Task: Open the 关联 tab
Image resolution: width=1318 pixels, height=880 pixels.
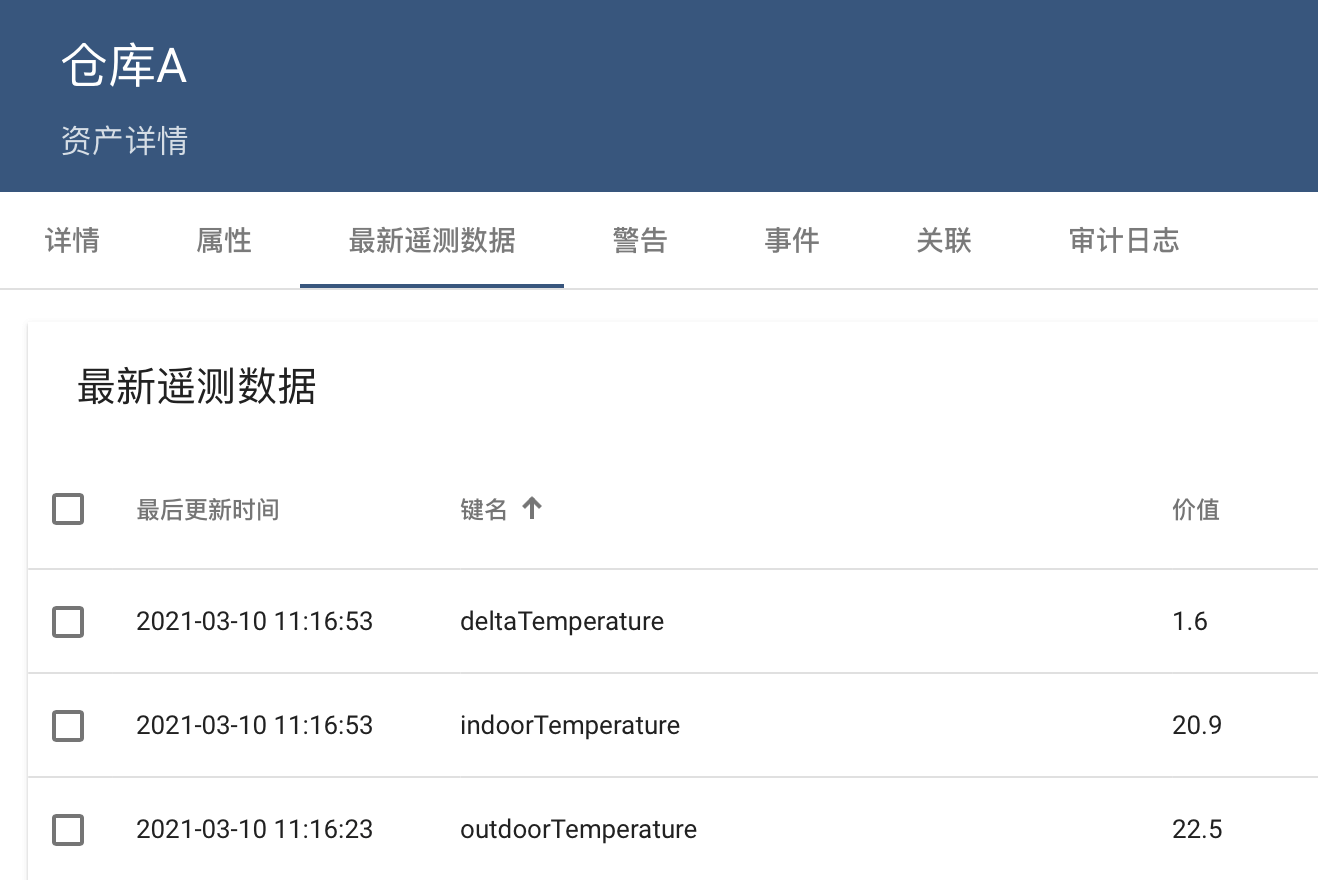Action: pos(944,241)
